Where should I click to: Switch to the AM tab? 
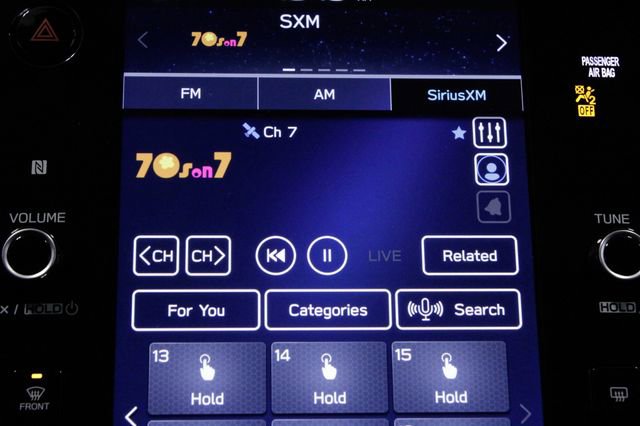(324, 93)
